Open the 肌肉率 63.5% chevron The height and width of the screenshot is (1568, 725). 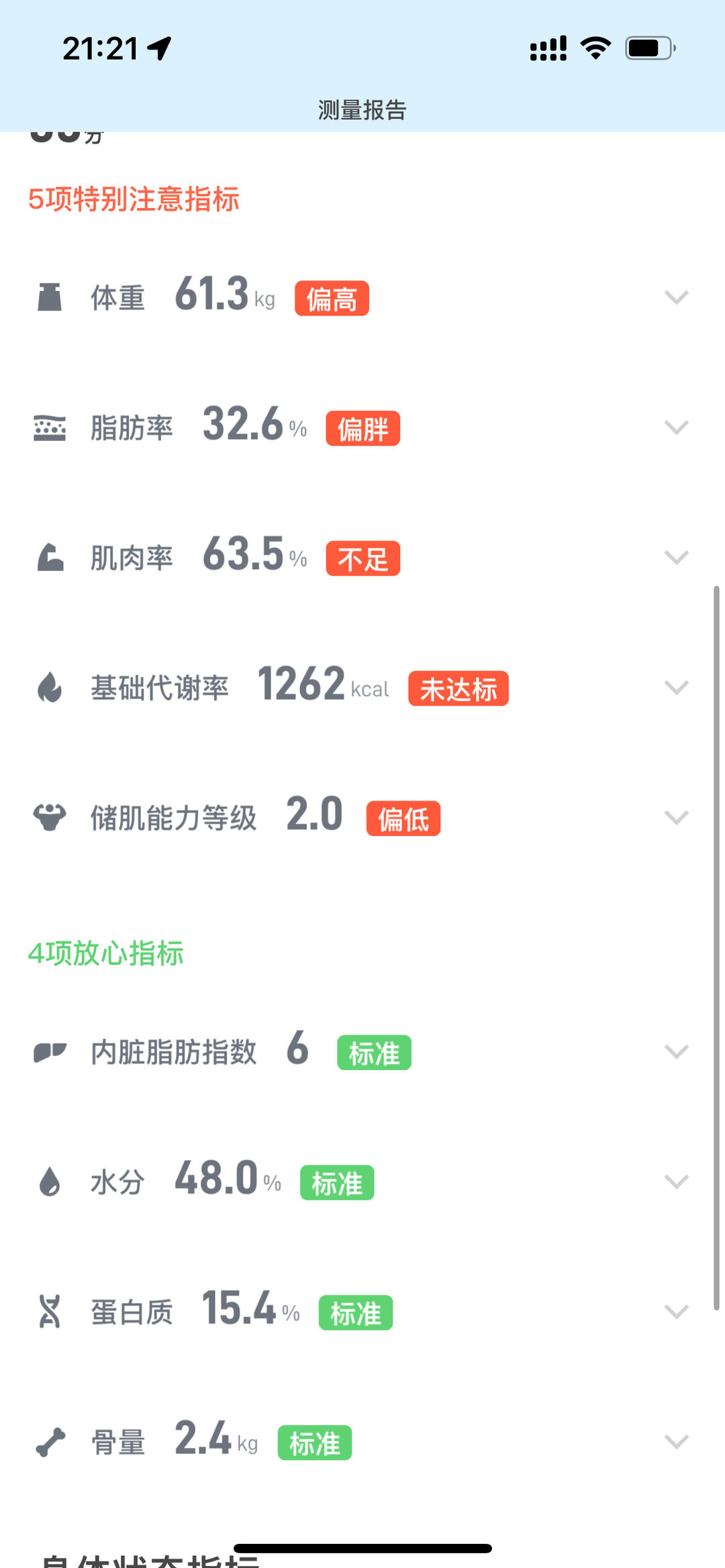coord(676,558)
